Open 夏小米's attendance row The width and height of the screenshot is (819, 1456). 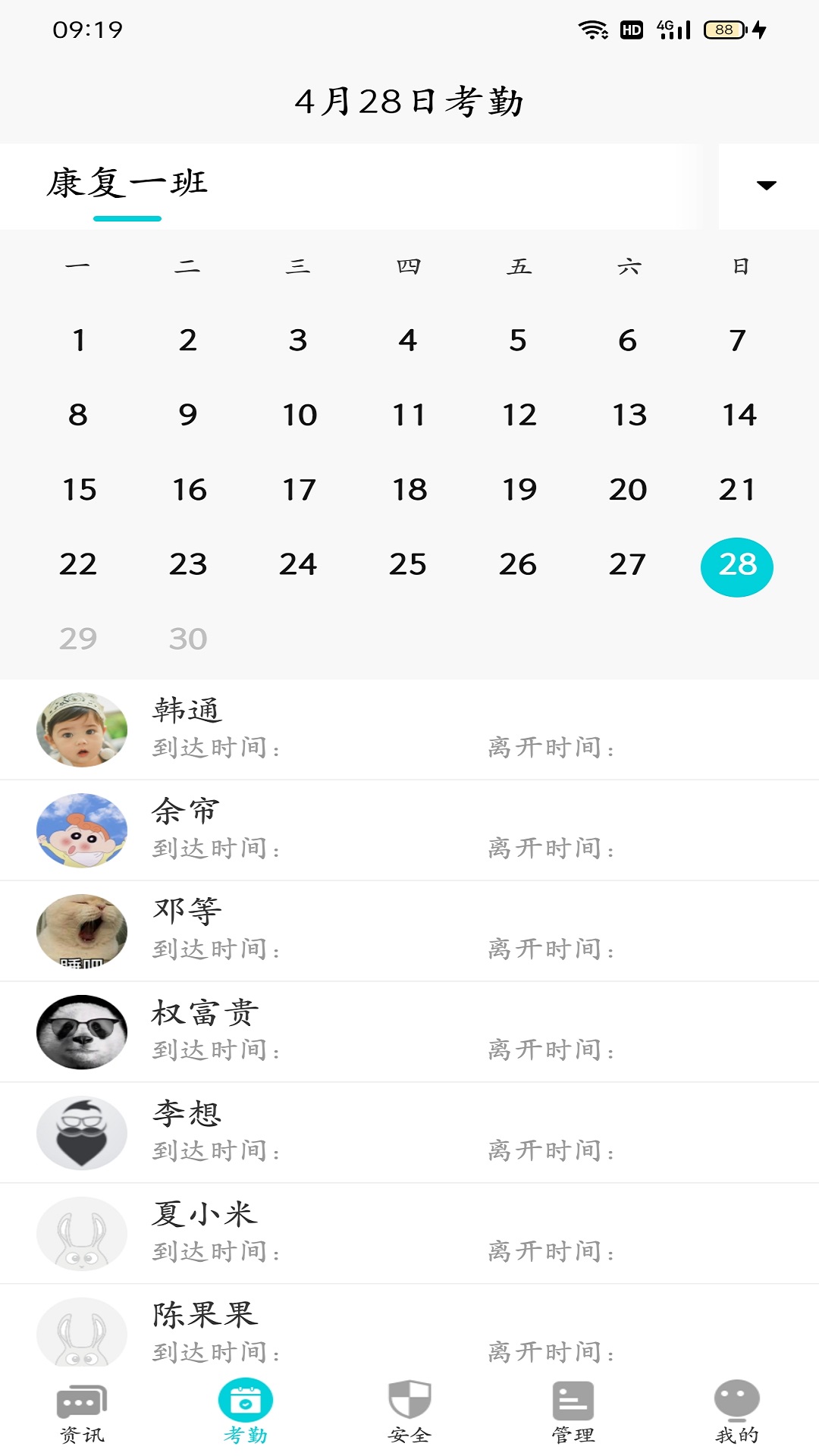click(409, 1234)
